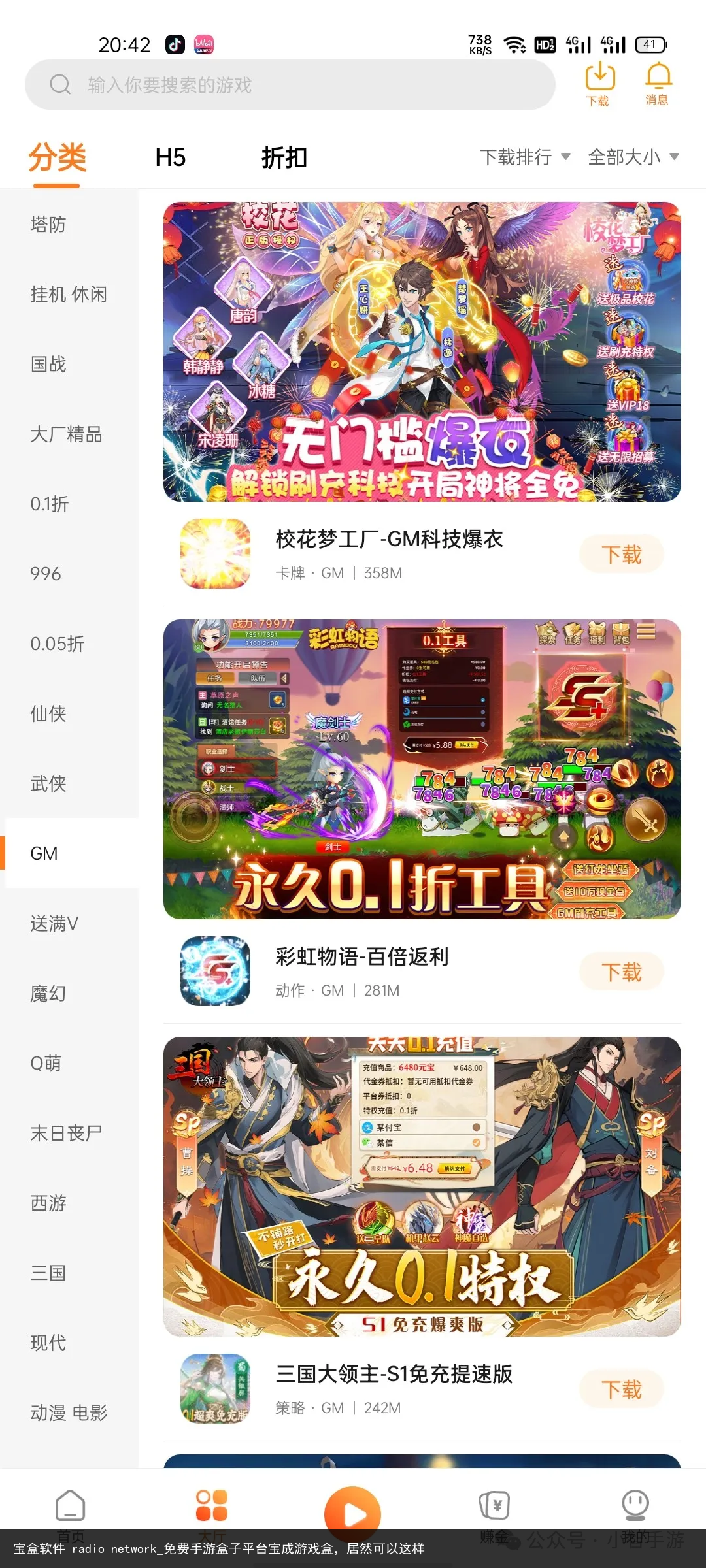This screenshot has height=1568, width=706.
Task: Select the 送满V category
Action: (x=54, y=923)
